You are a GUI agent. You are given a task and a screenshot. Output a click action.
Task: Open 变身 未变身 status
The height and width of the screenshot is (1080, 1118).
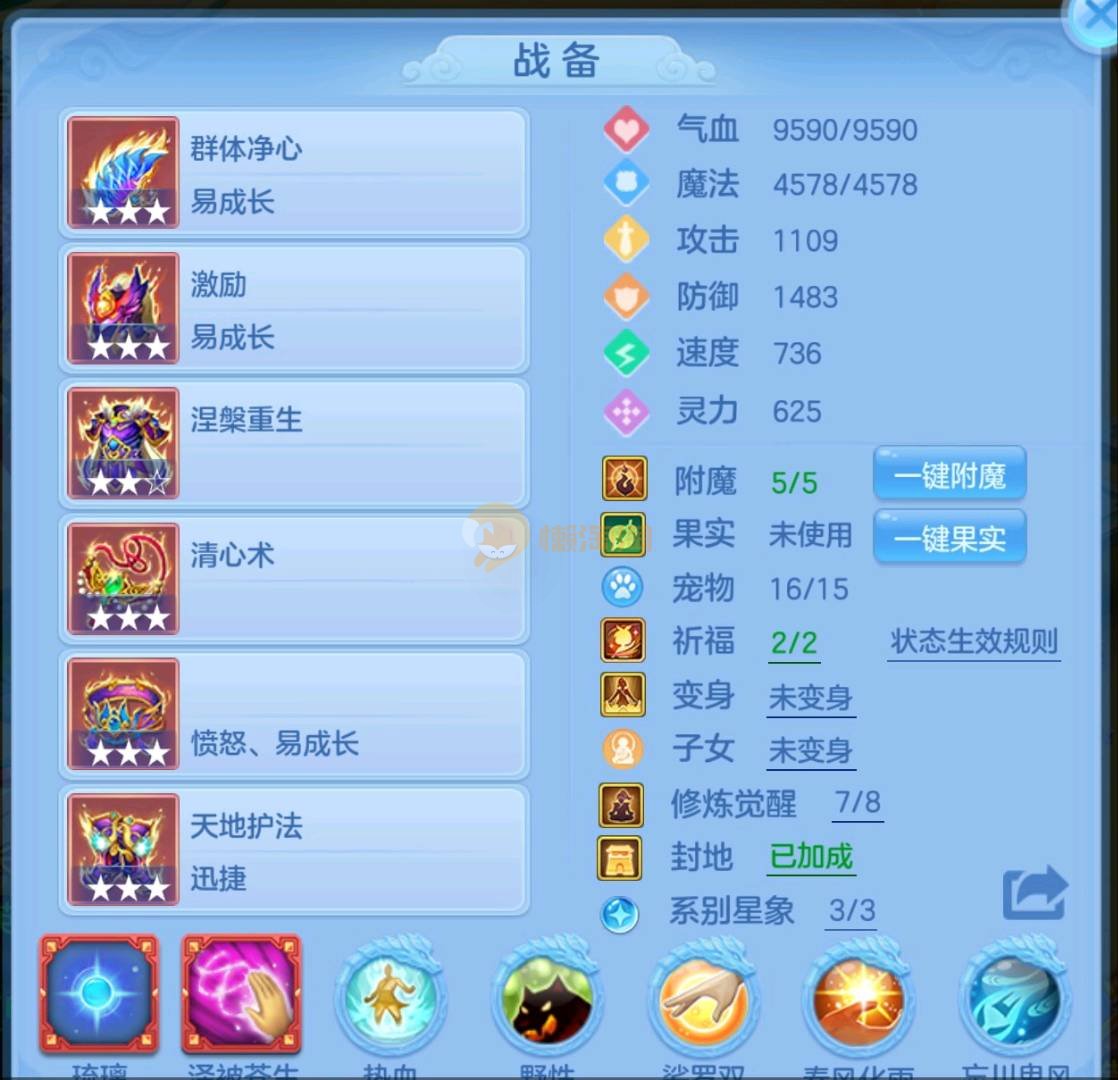[810, 698]
